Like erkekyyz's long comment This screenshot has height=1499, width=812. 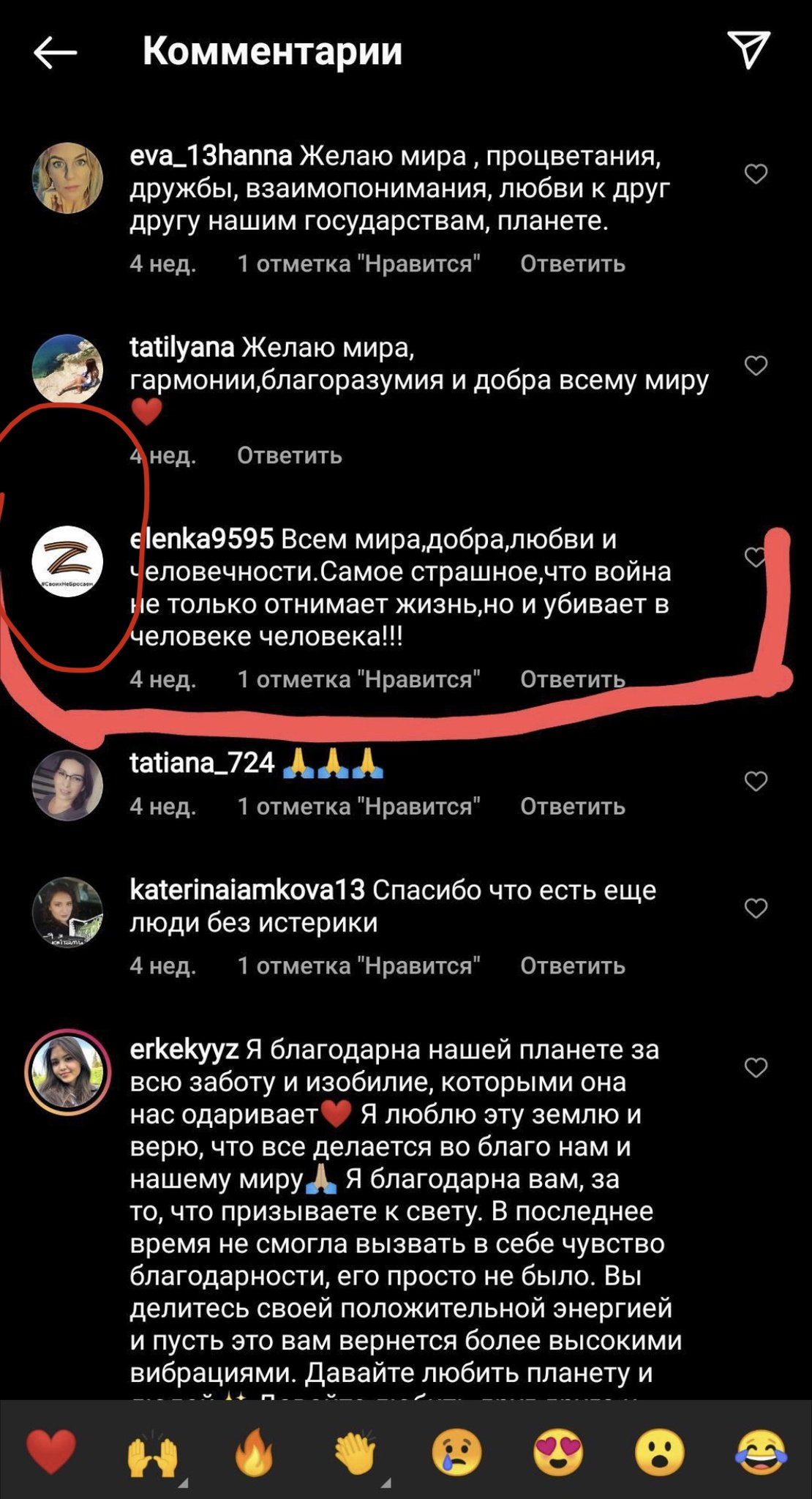point(756,1068)
